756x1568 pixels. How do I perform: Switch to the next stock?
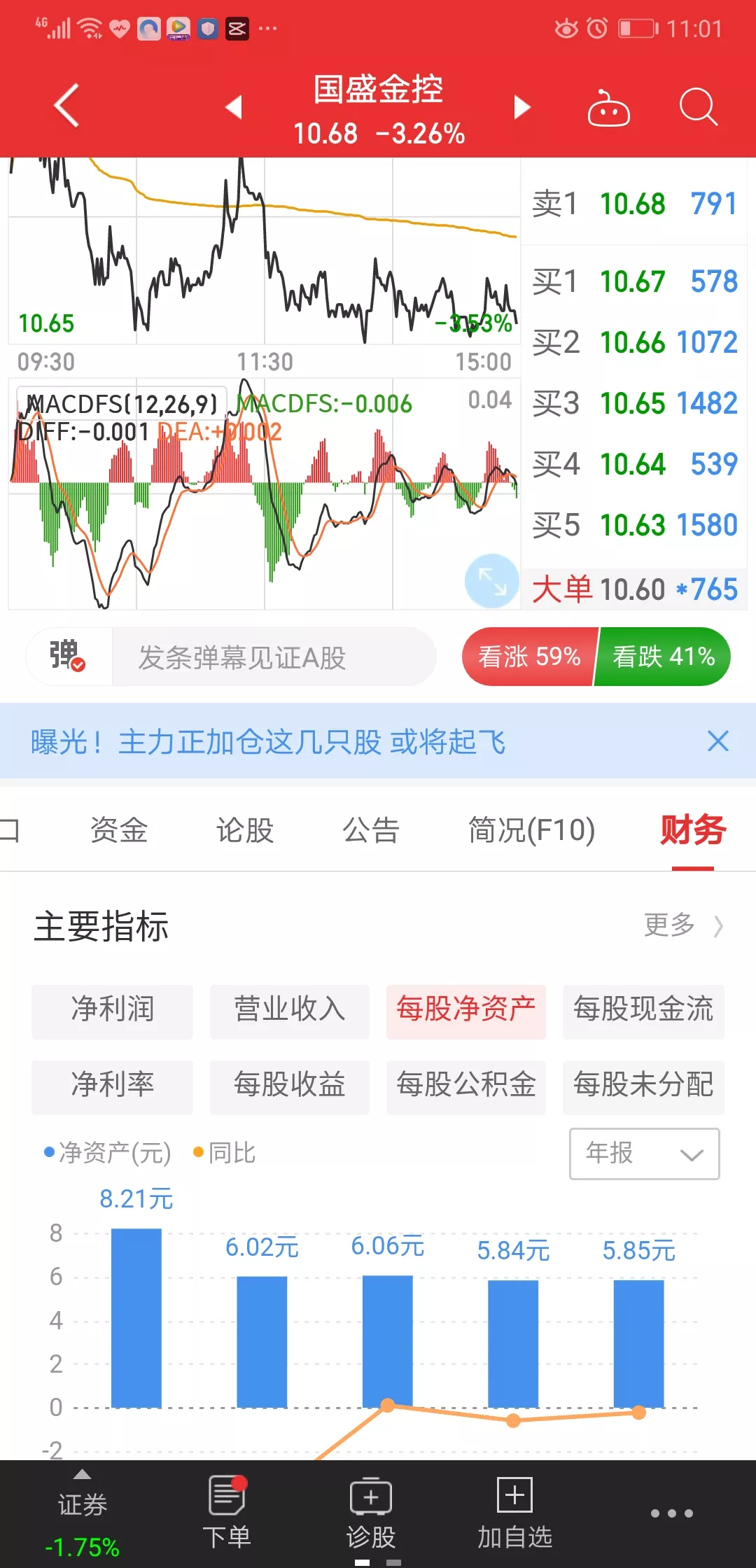tap(521, 107)
